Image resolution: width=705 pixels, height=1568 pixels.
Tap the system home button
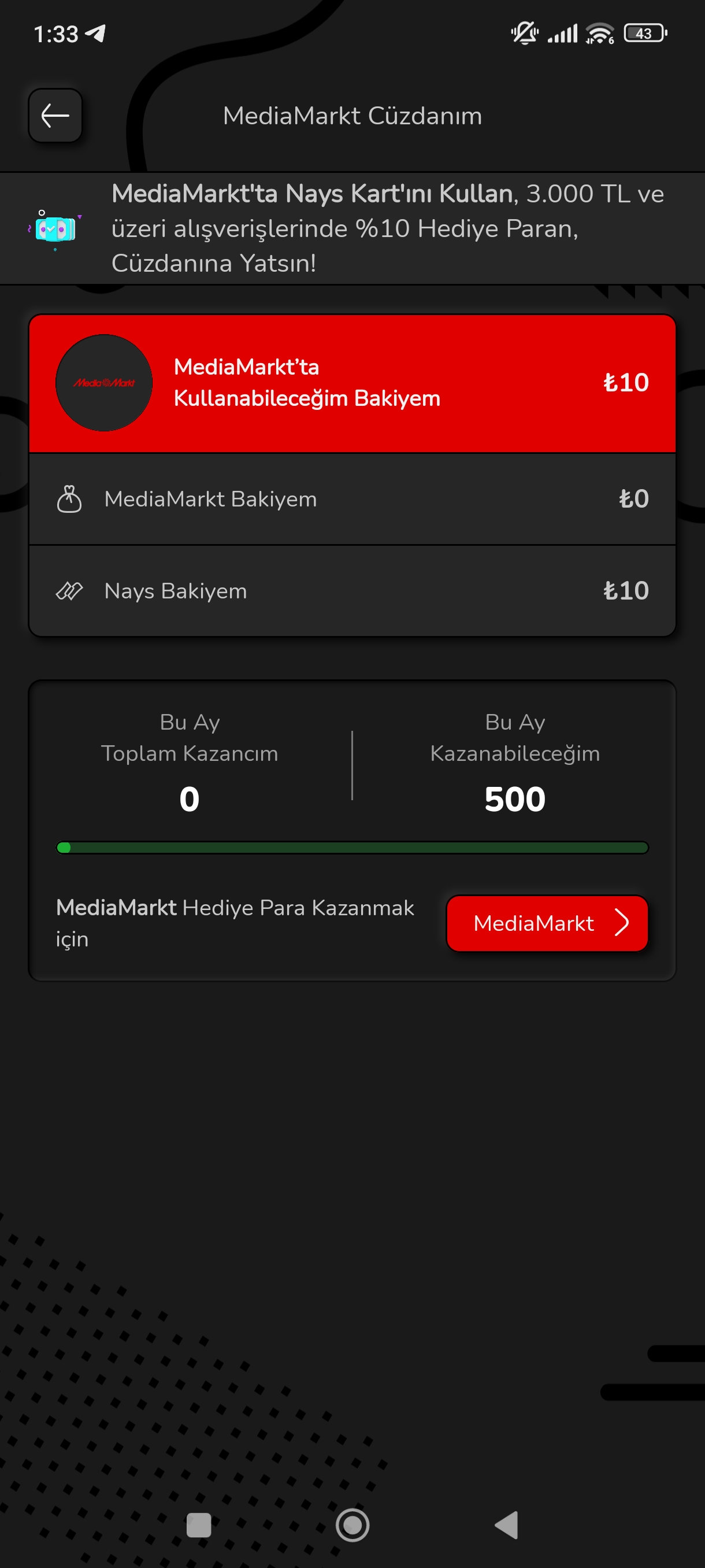(x=352, y=1525)
